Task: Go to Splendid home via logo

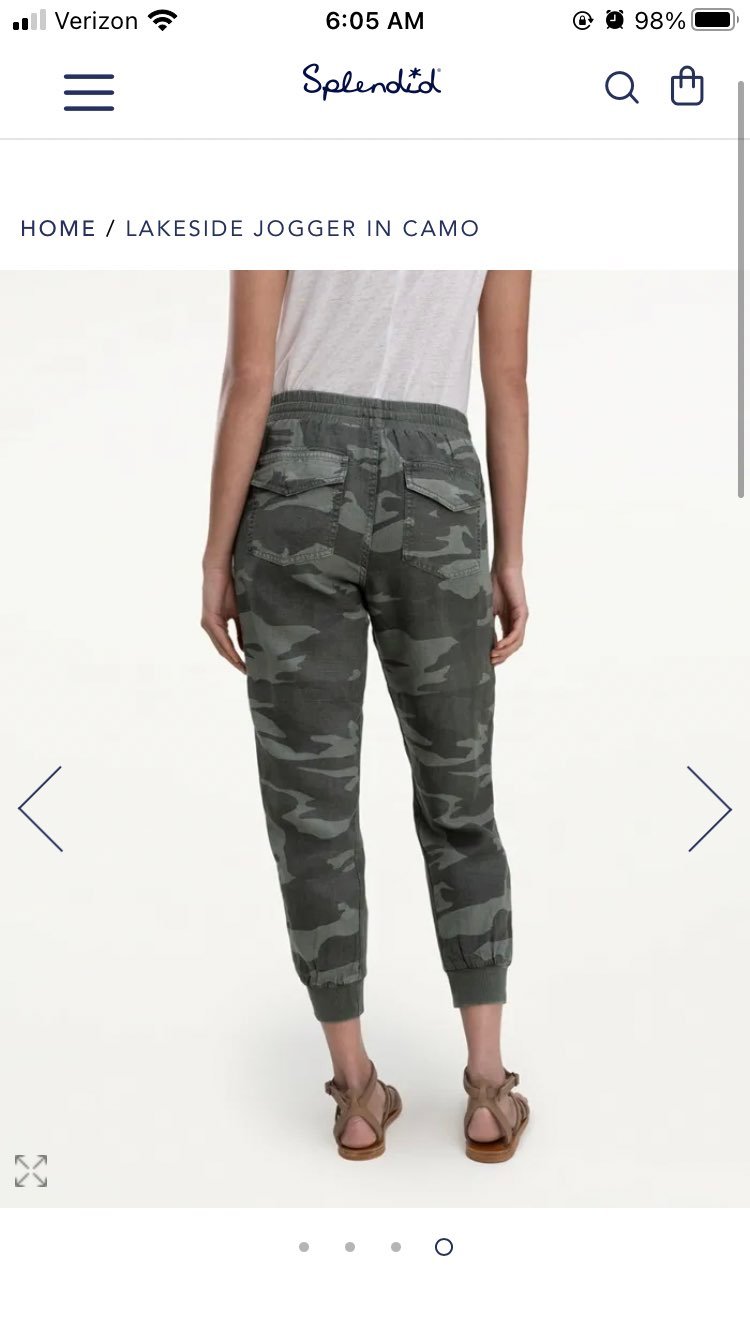Action: pyautogui.click(x=372, y=82)
